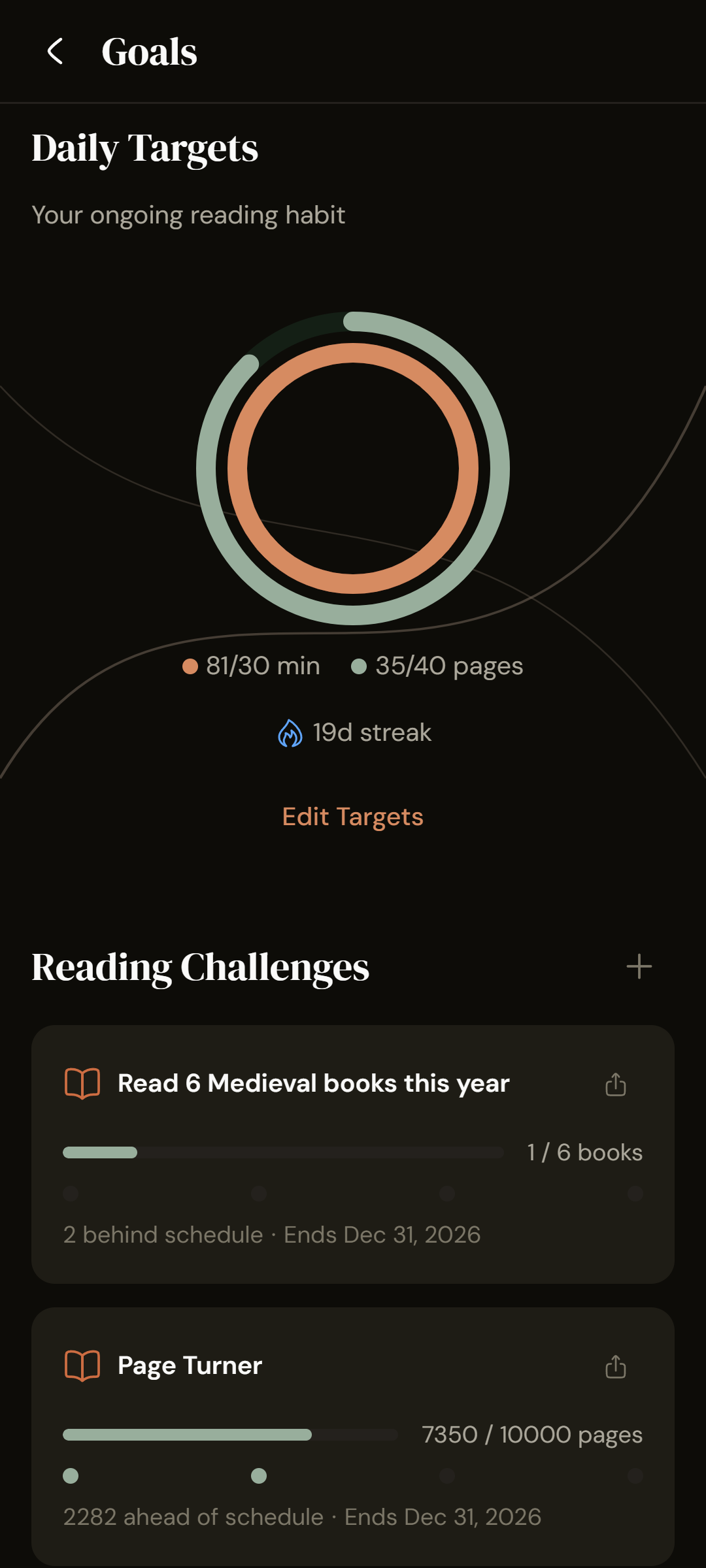Go back from the Goals screen
706x1568 pixels.
(56, 51)
